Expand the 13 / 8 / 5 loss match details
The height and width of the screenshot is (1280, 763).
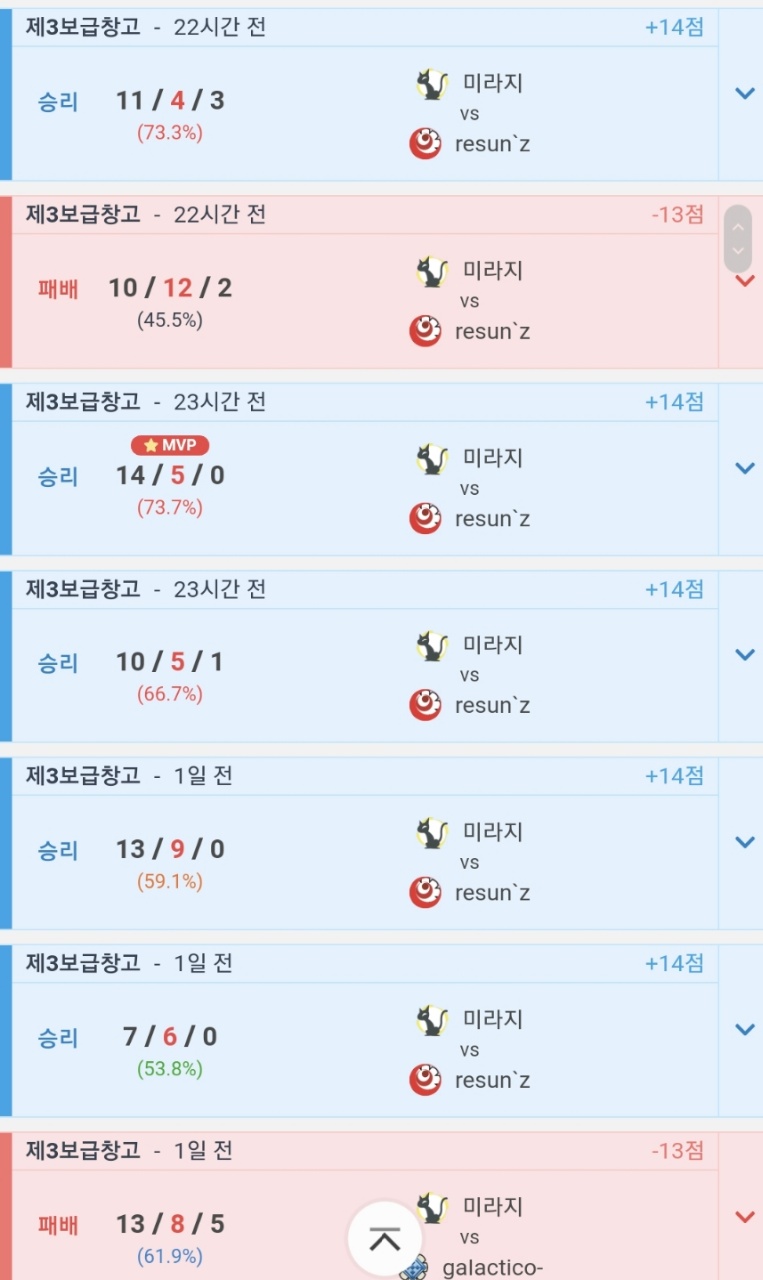pyautogui.click(x=743, y=1217)
